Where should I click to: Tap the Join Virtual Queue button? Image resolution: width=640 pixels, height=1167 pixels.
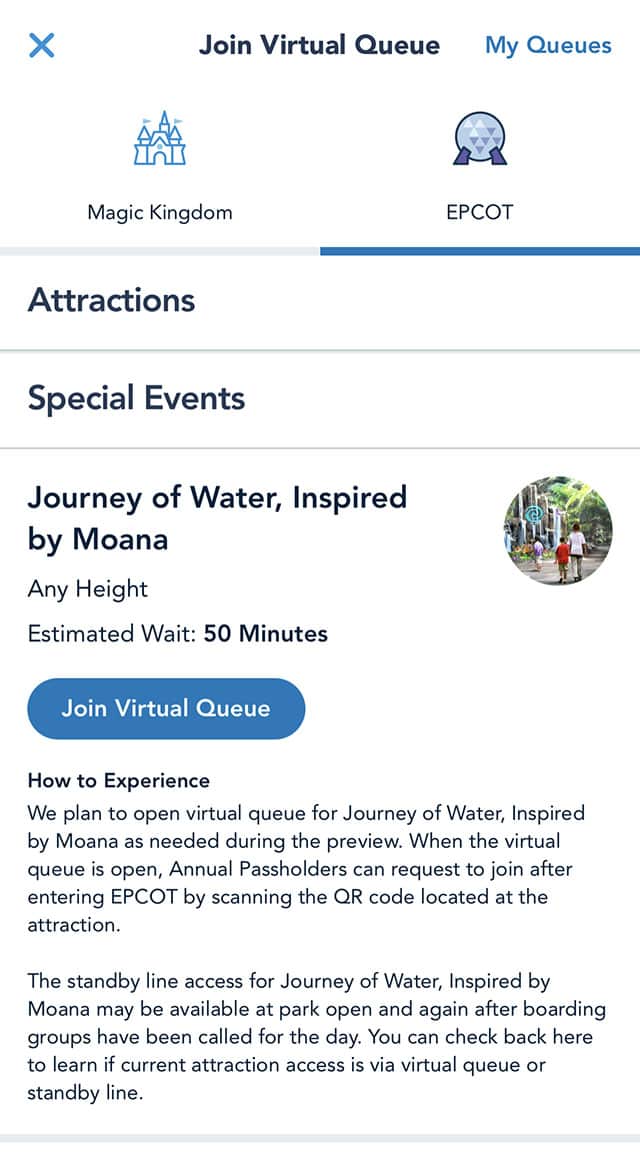(x=166, y=708)
